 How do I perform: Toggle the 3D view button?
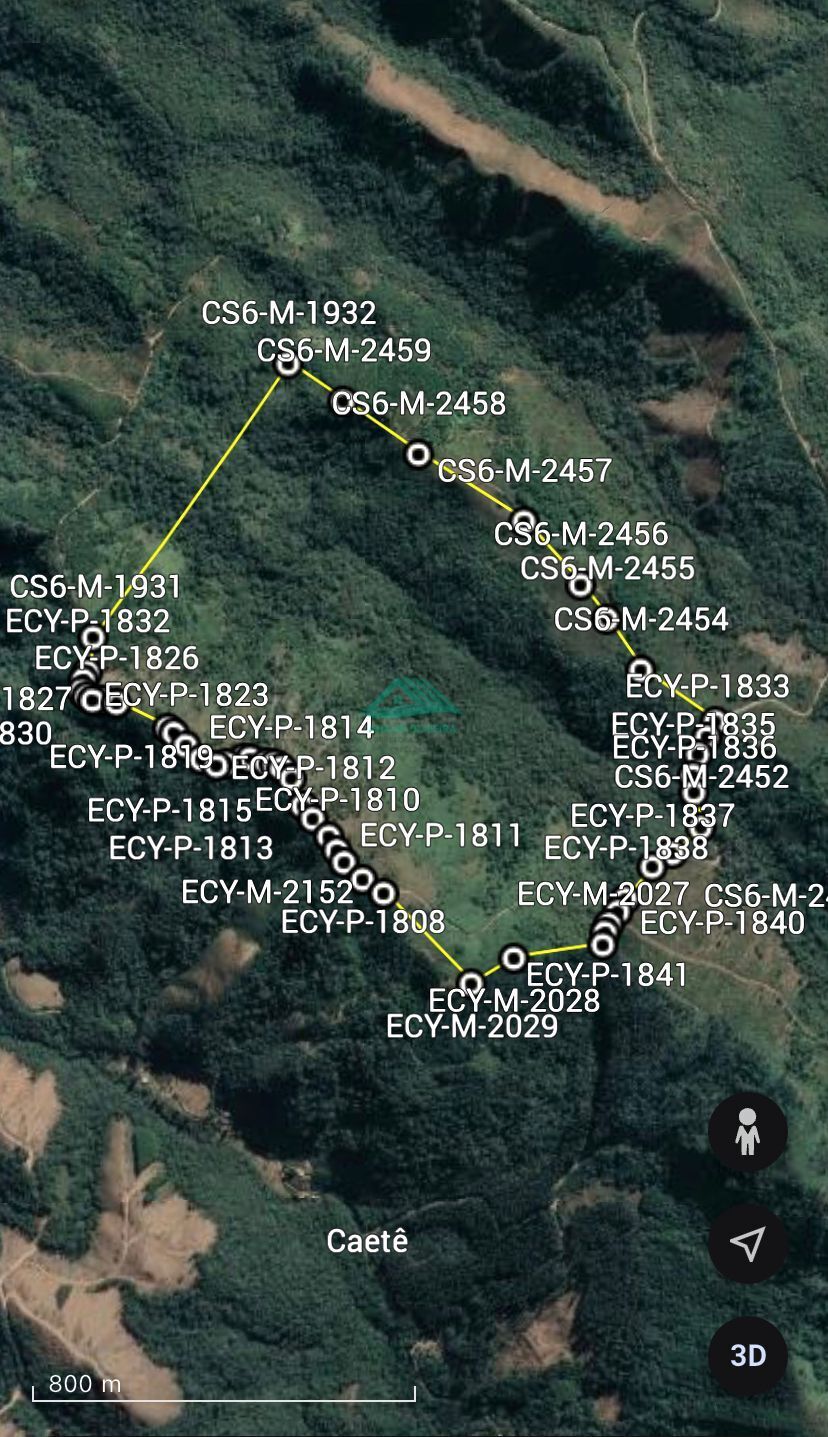click(747, 1355)
